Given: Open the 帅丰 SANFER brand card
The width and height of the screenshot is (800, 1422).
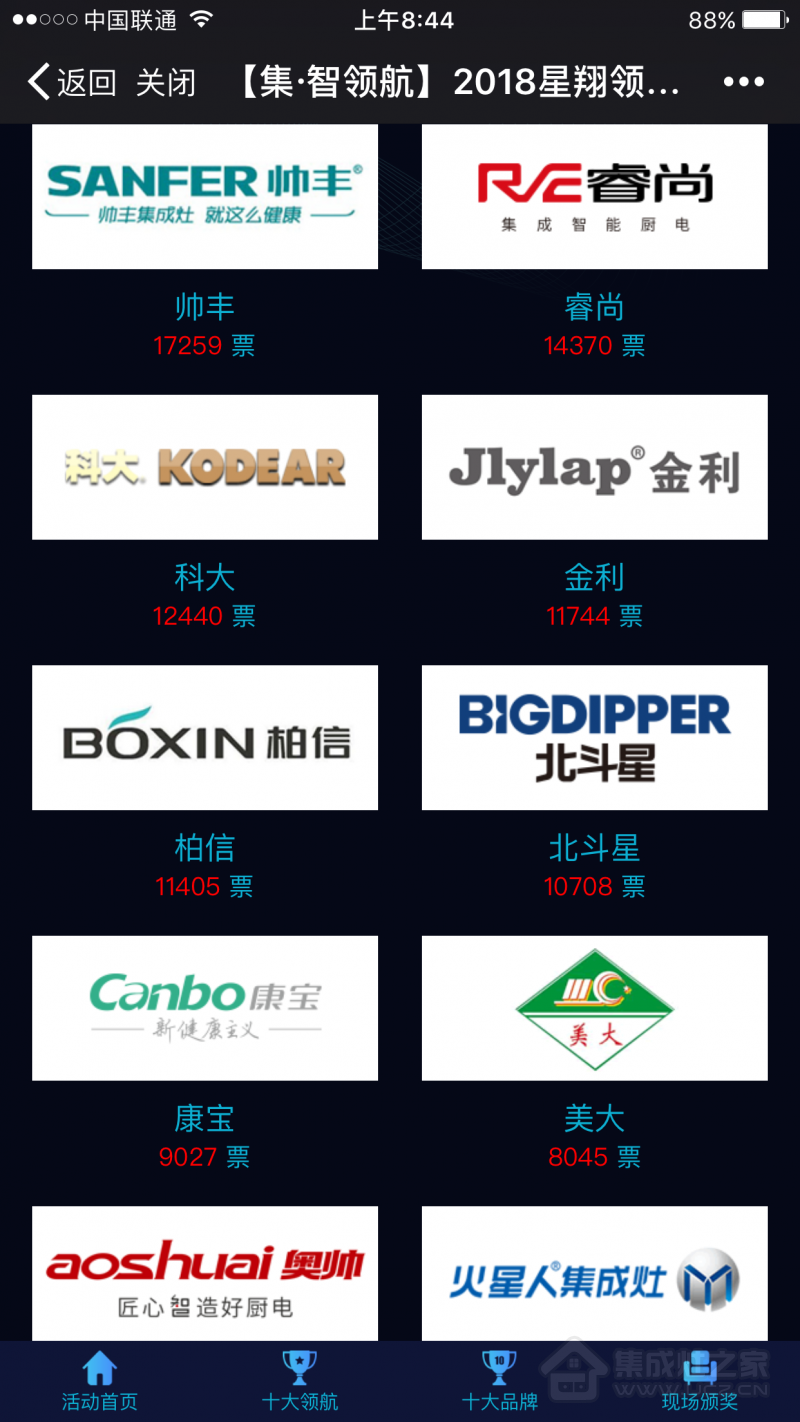Looking at the screenshot, I should coord(205,196).
